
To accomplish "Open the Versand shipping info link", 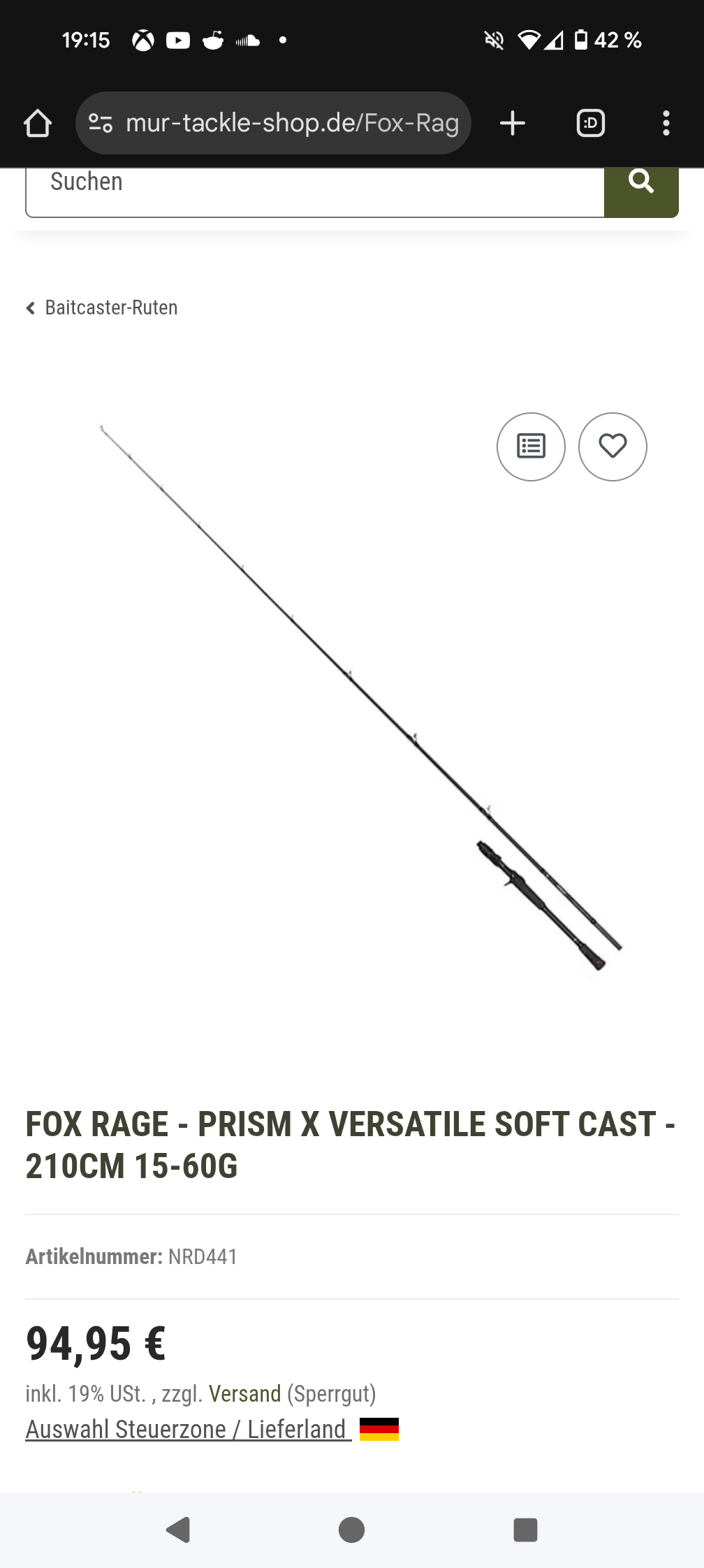I will (244, 1394).
